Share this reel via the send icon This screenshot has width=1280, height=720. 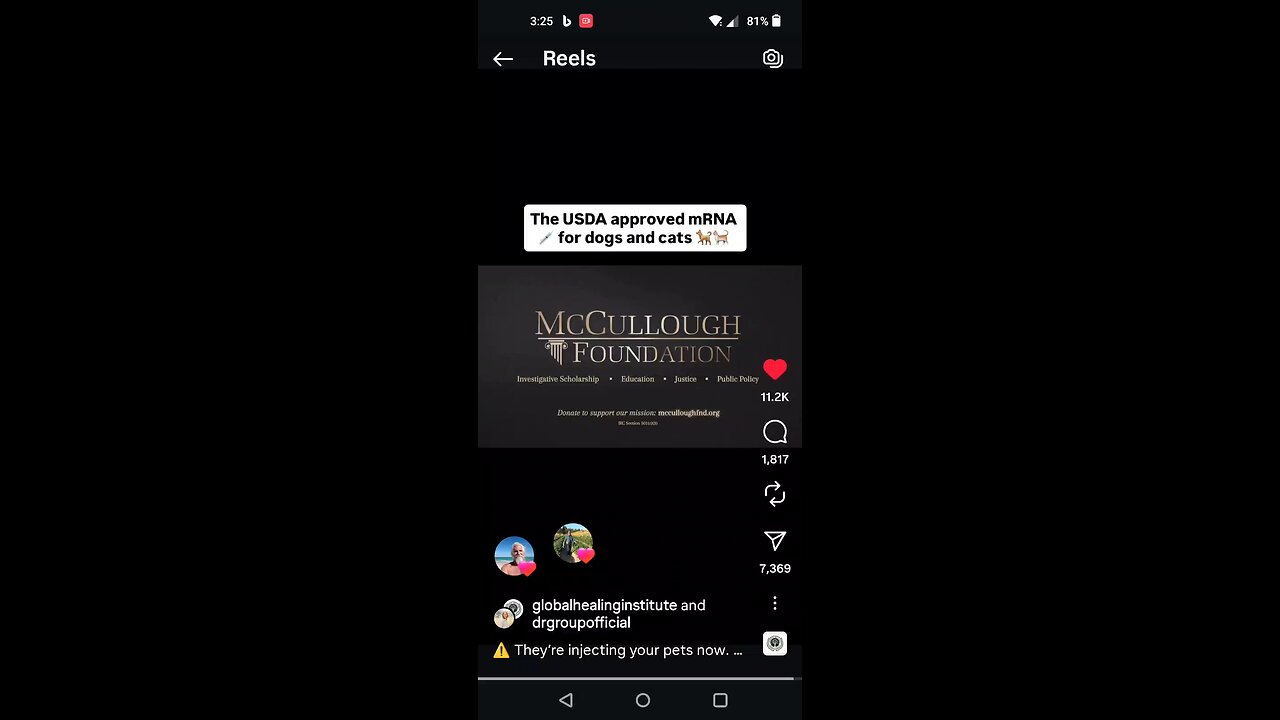(x=775, y=541)
